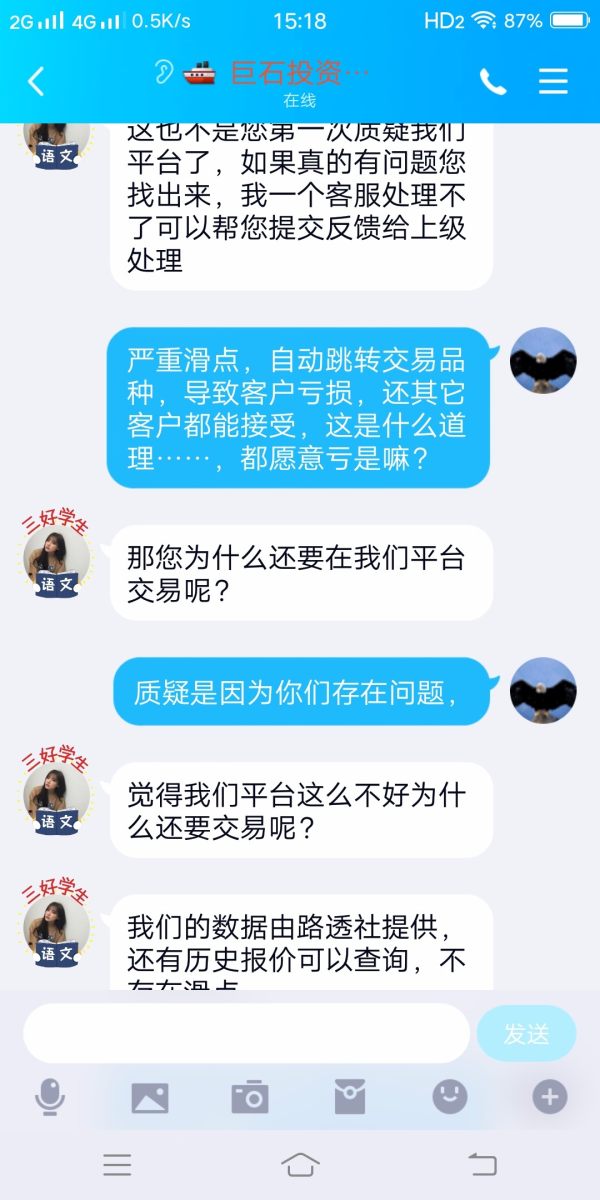Tap the system back button
The width and height of the screenshot is (600, 1200).
pos(482,1164)
